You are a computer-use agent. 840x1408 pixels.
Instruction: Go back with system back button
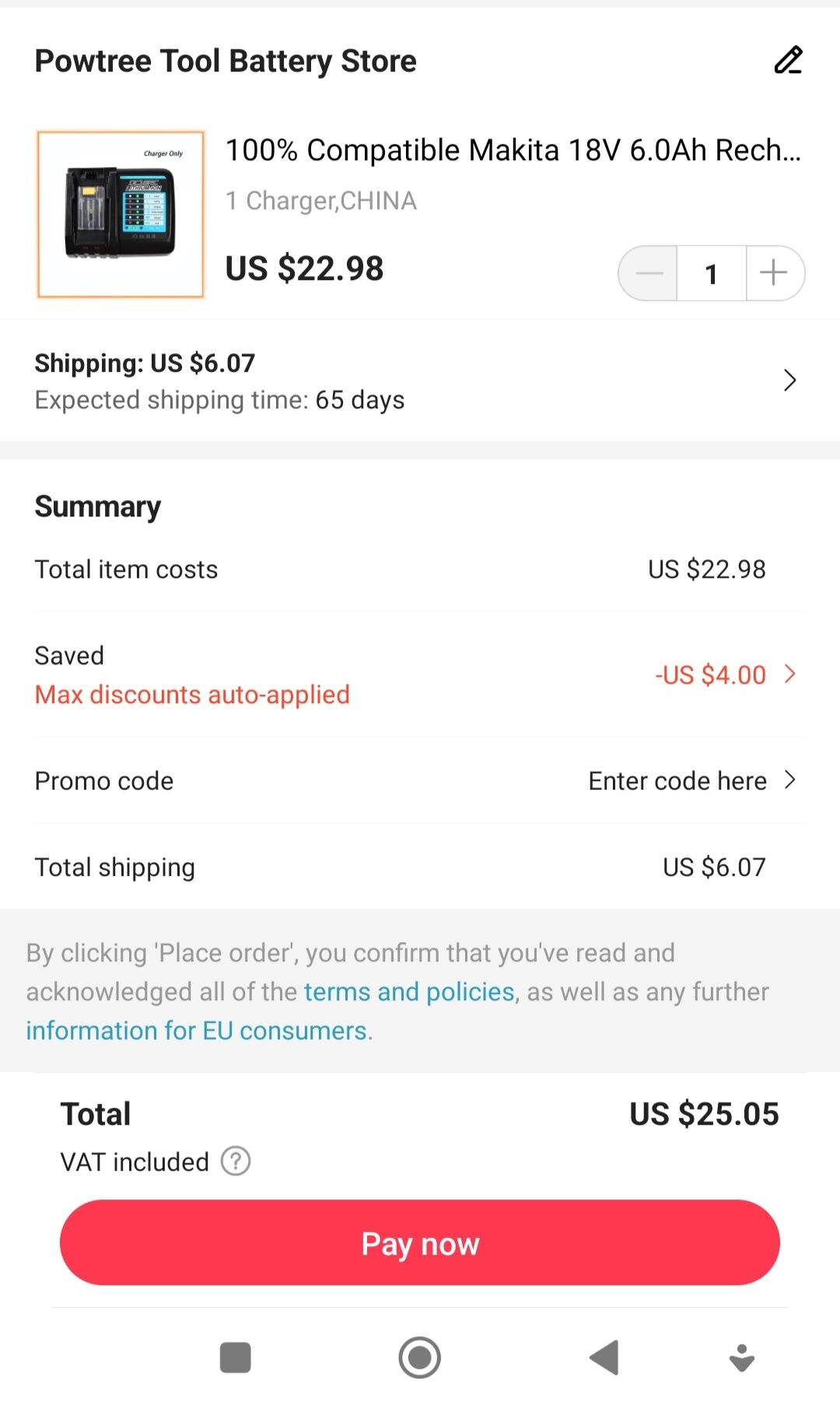(604, 1357)
